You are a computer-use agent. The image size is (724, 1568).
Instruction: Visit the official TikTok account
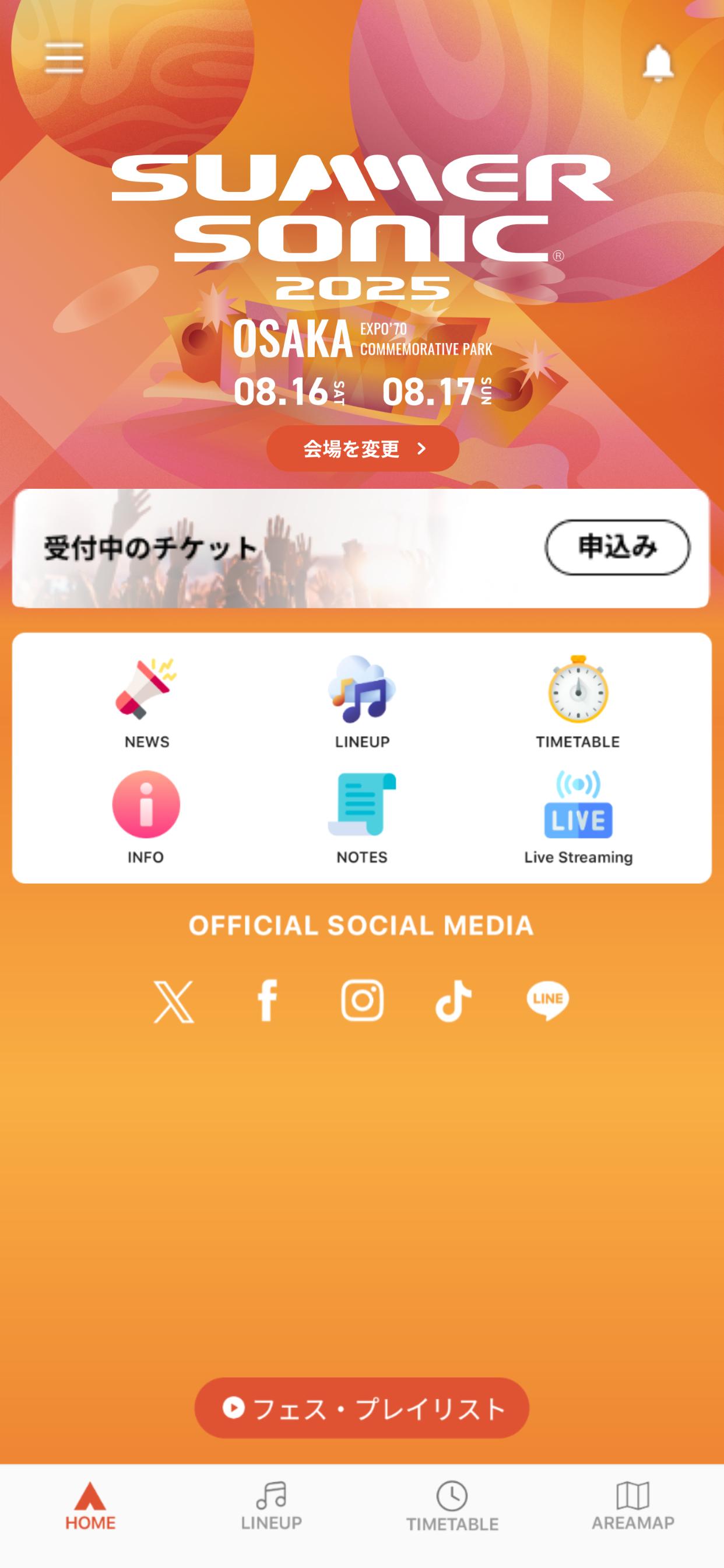(454, 1000)
